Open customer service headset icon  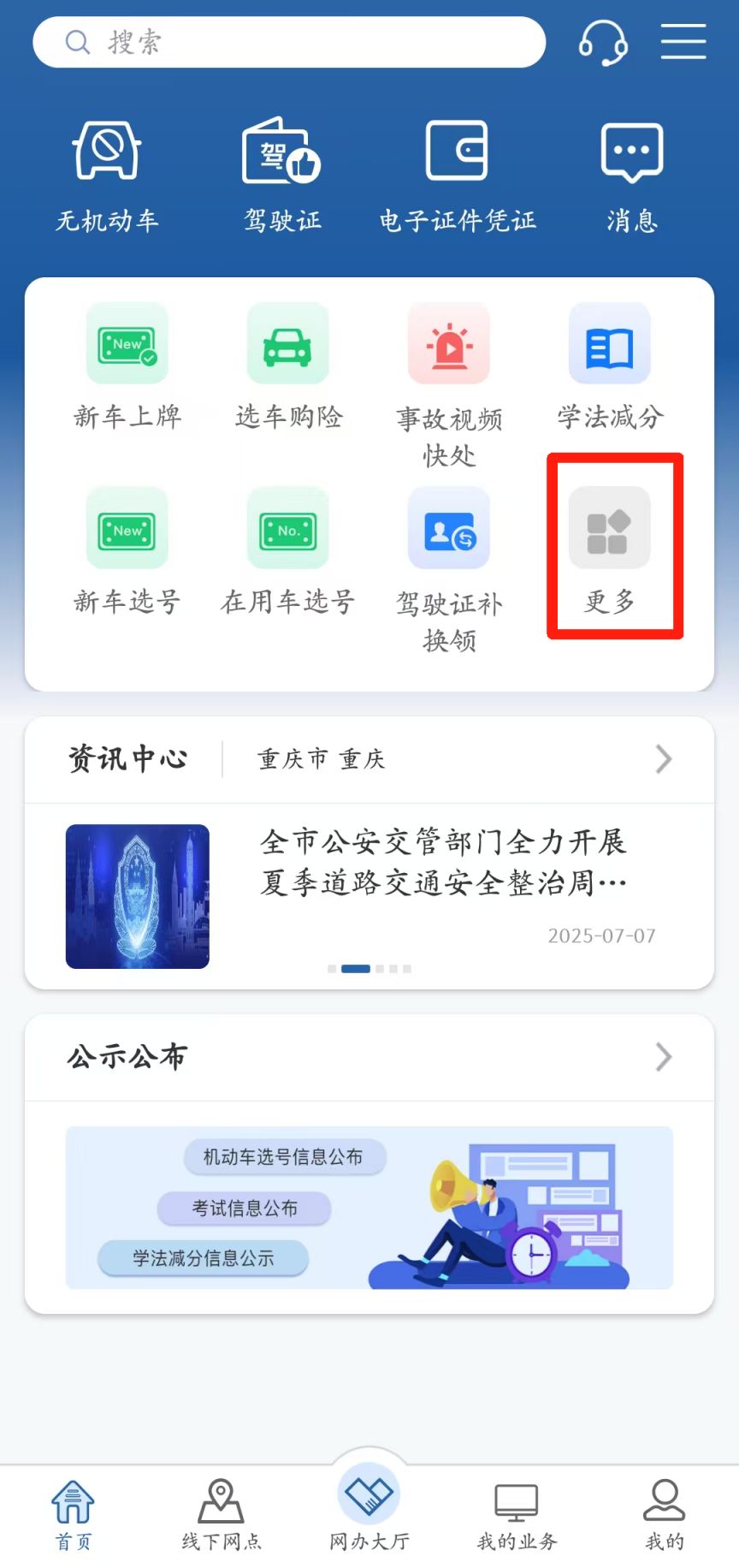click(603, 42)
